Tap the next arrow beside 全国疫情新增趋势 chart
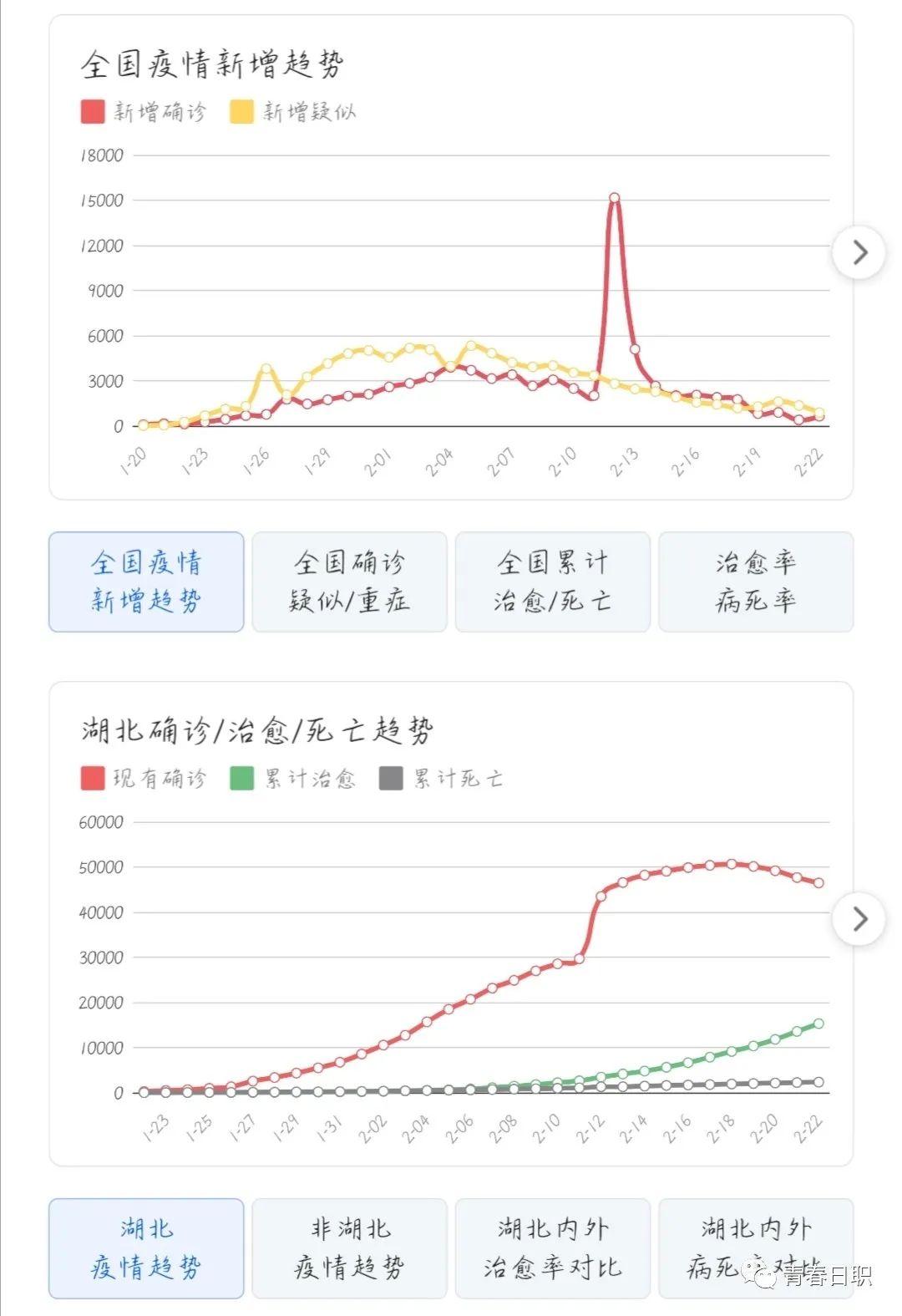 point(859,252)
